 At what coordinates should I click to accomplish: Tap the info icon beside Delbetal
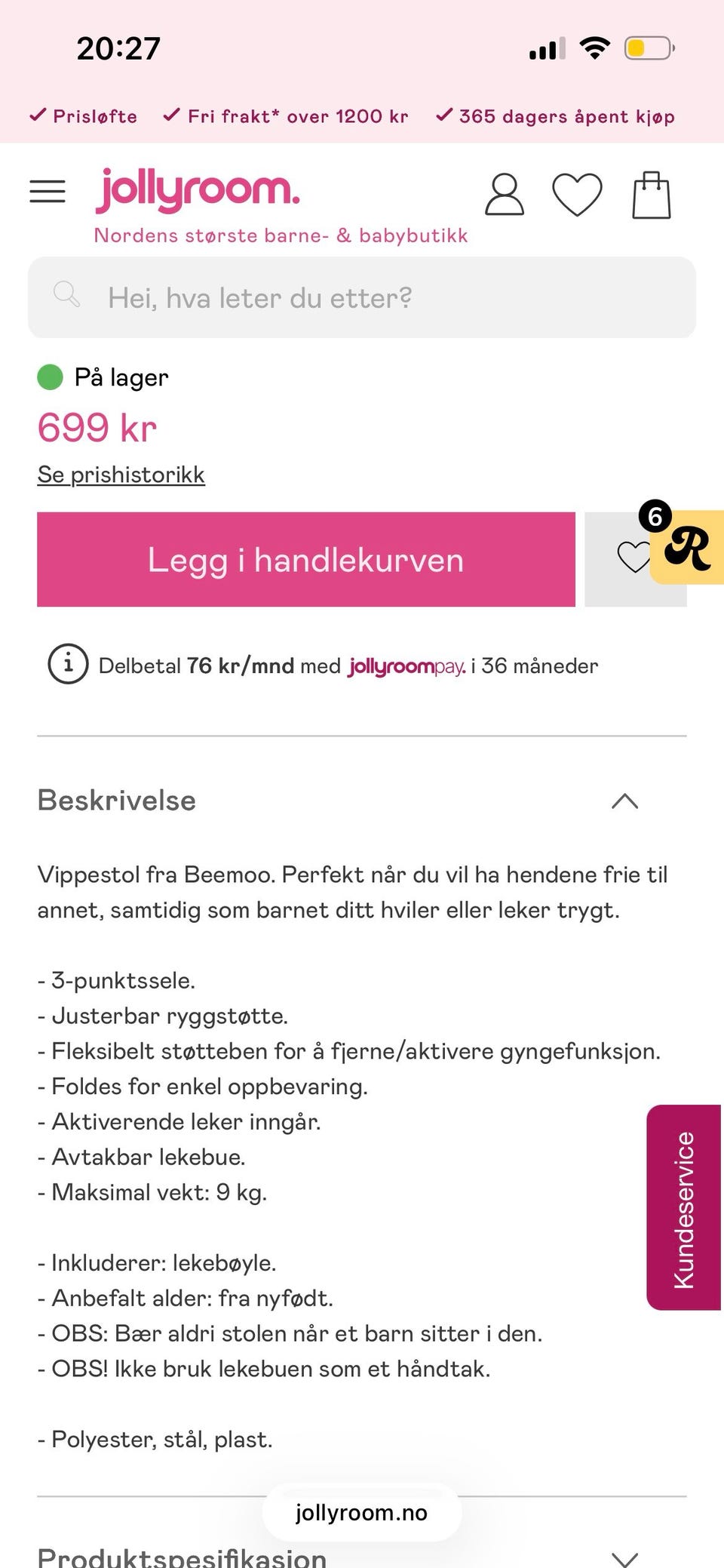[68, 666]
